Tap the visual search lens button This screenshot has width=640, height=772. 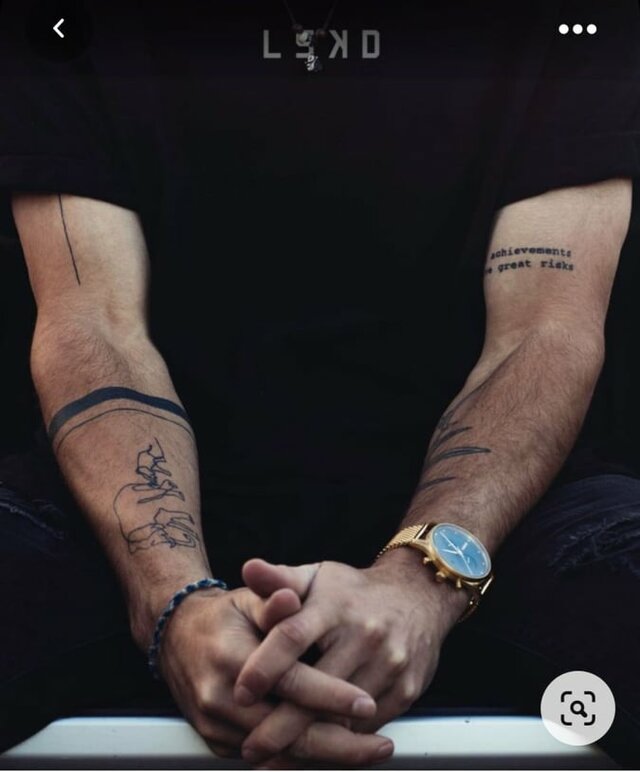(578, 708)
